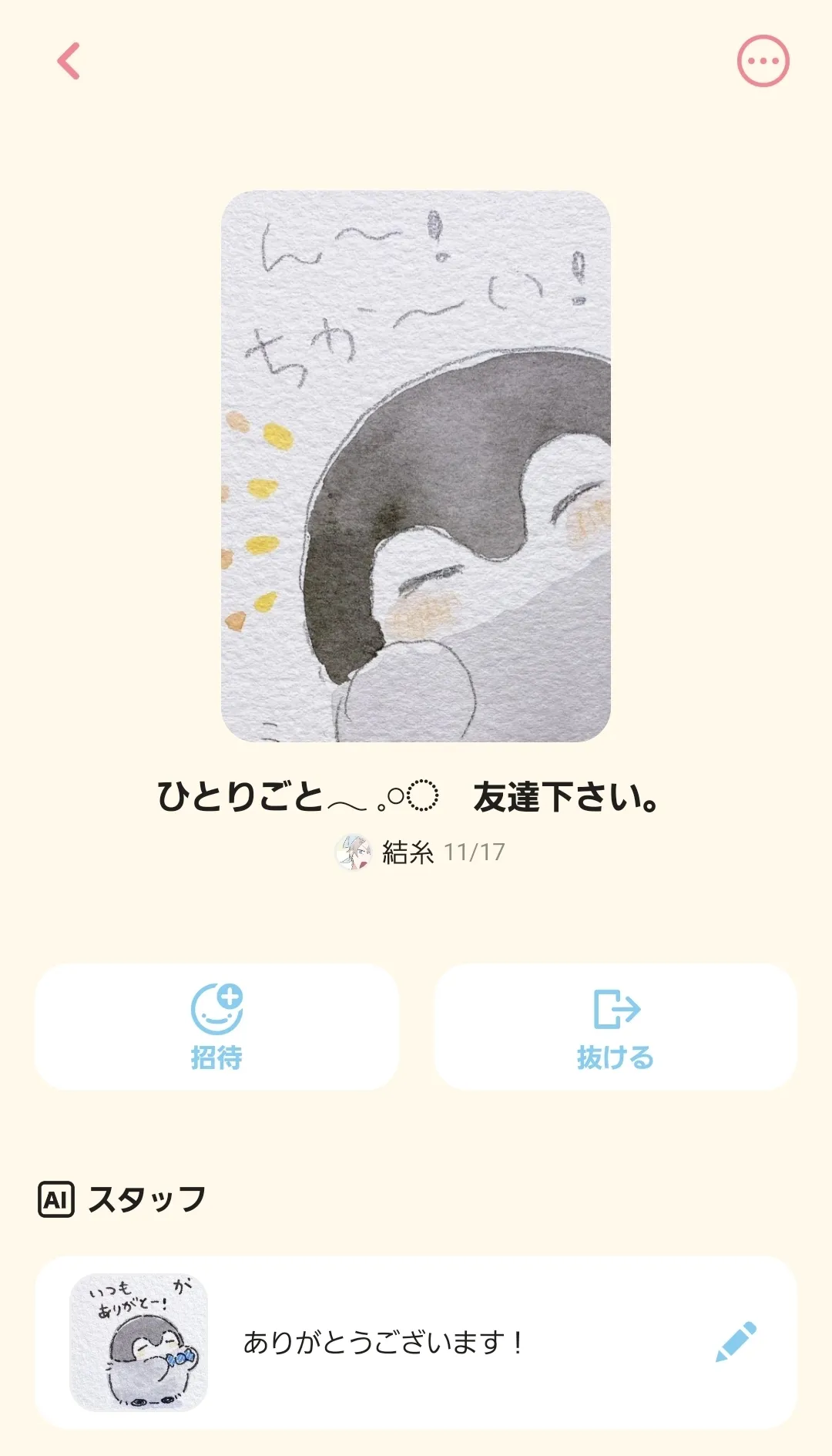Leave the room with 抜ける
Viewport: 832px width, 1456px height.
616,1026
